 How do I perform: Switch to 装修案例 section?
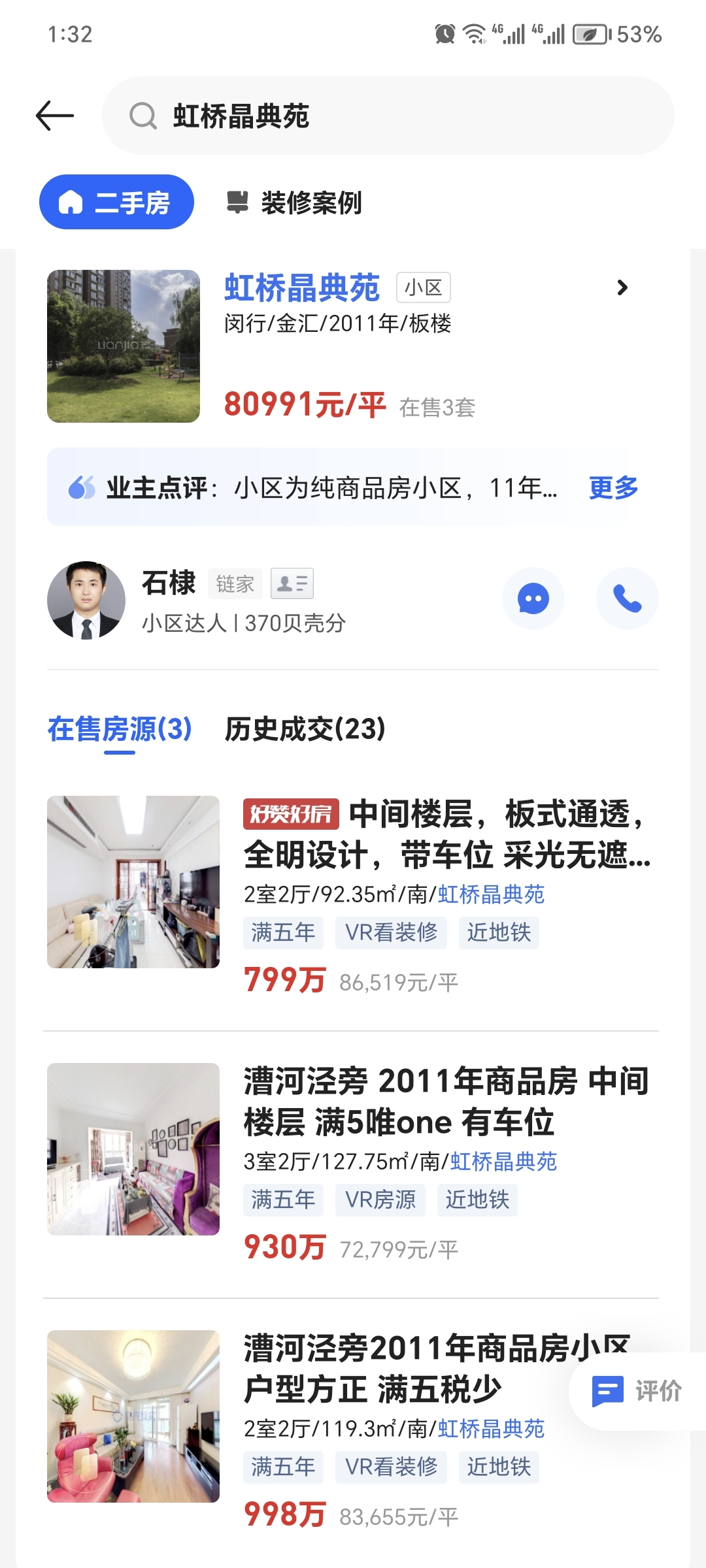[312, 203]
